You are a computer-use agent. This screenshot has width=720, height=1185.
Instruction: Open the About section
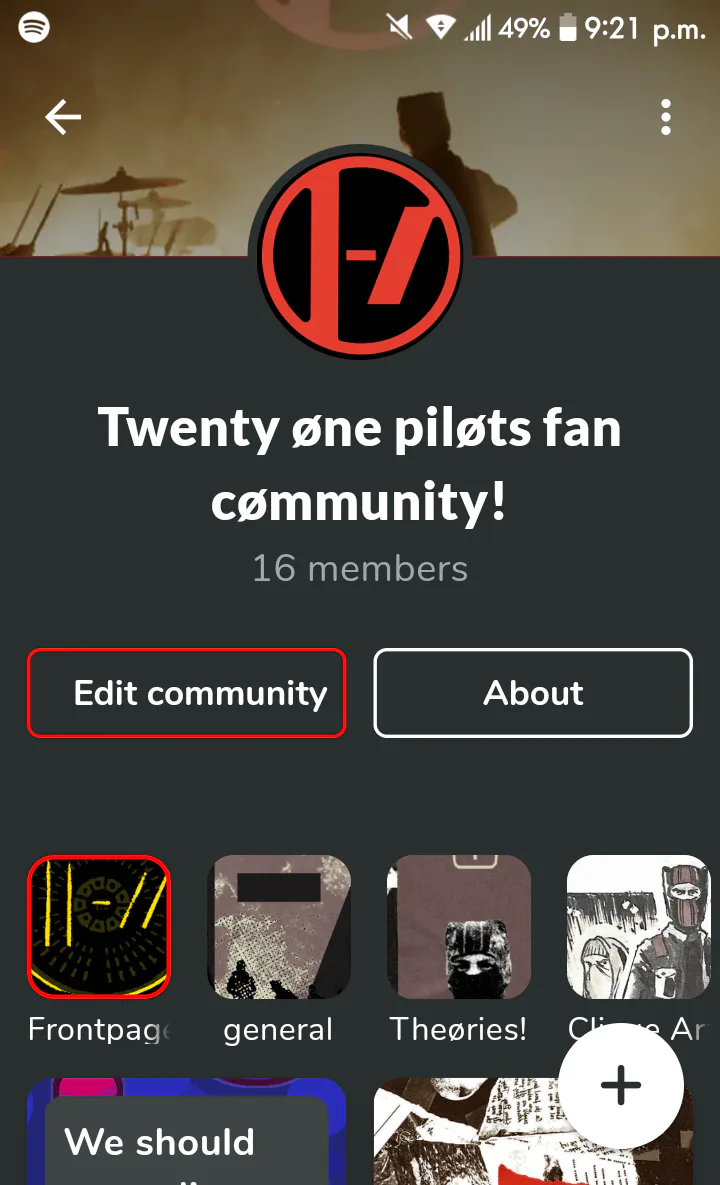[533, 692]
